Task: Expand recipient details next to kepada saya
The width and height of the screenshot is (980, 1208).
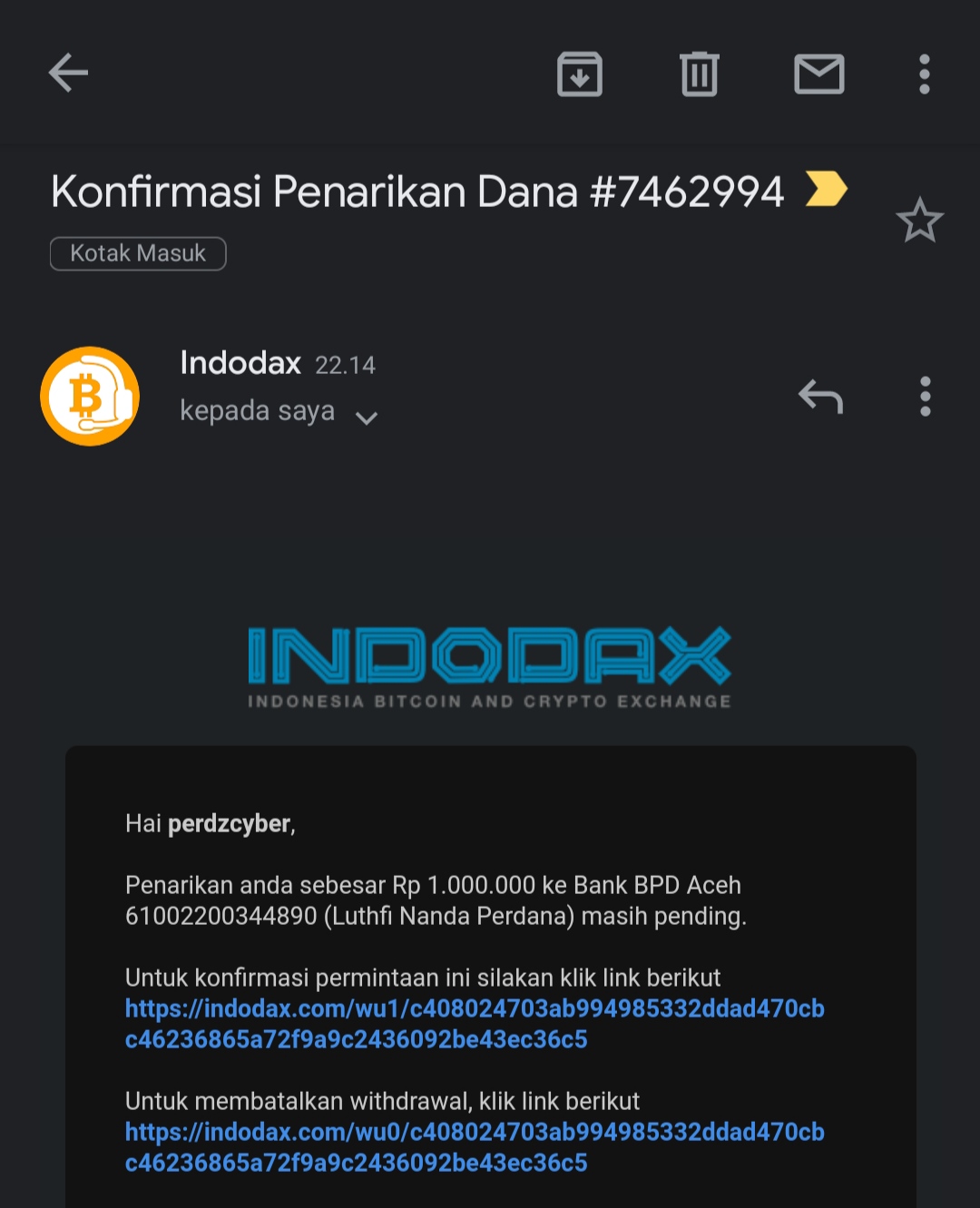Action: tap(366, 417)
